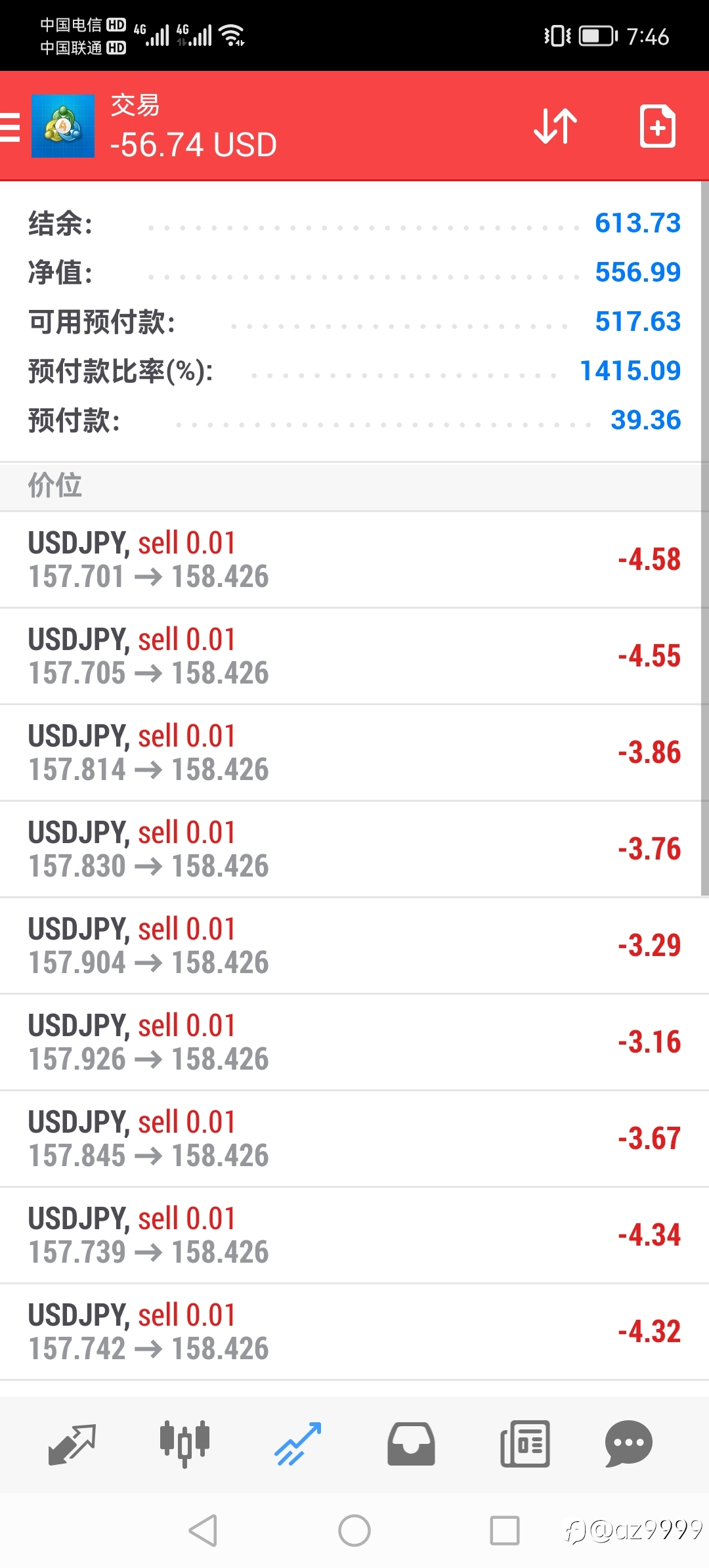This screenshot has height=1568, width=709.
Task: Open the news tab
Action: click(x=525, y=1444)
